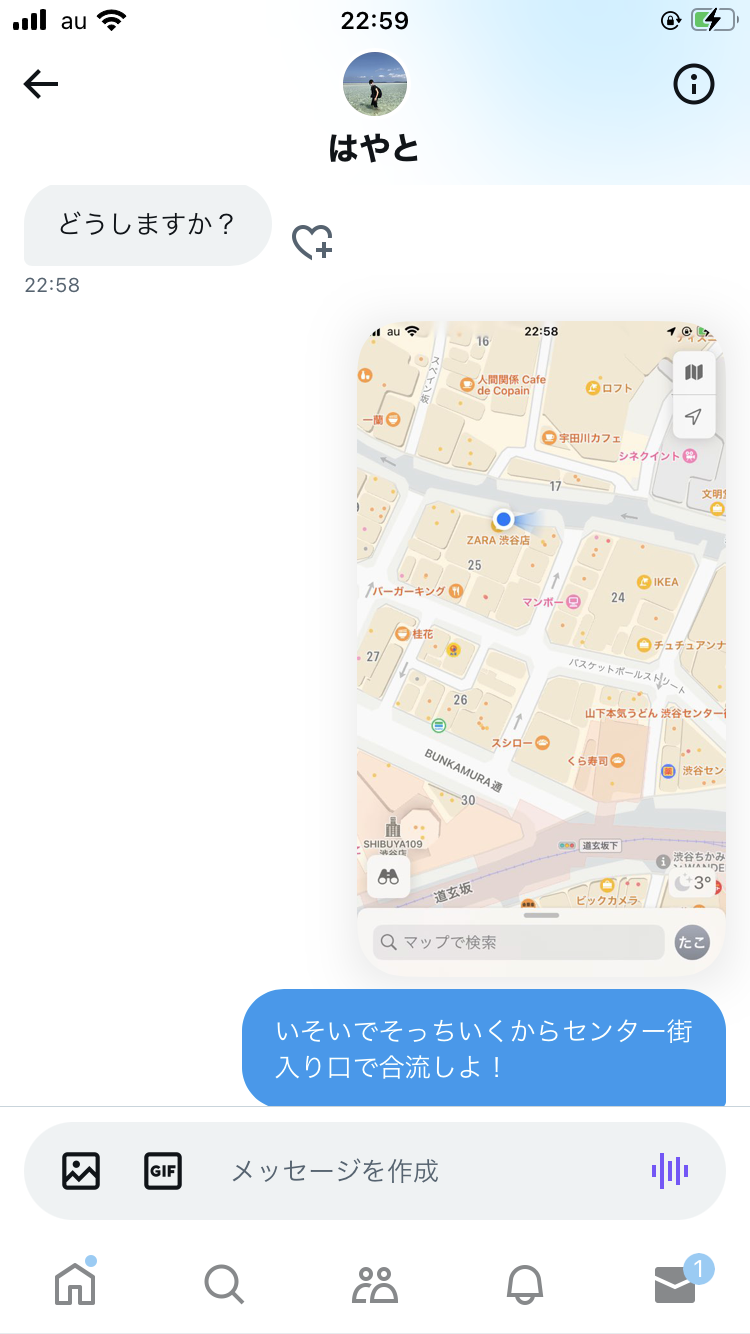Open the shared map screenshot
This screenshot has height=1334, width=750.
pos(541,648)
